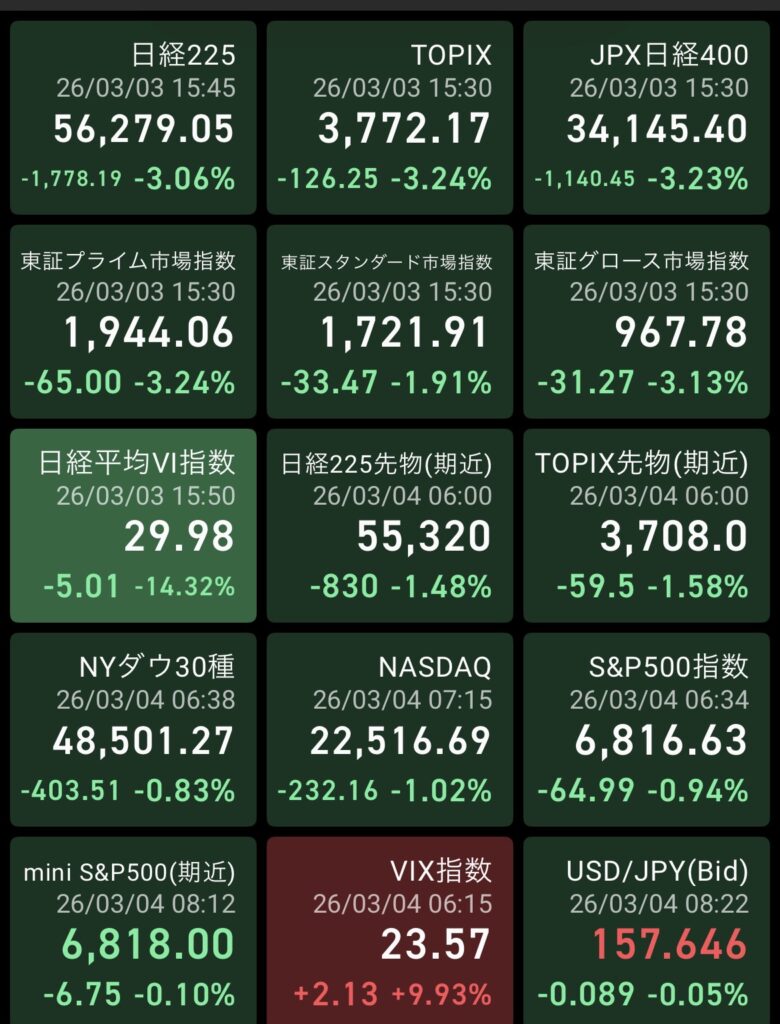Tap the 東証スタンダード市場指数 tile
Viewport: 780px width, 1024px height.
(x=390, y=322)
